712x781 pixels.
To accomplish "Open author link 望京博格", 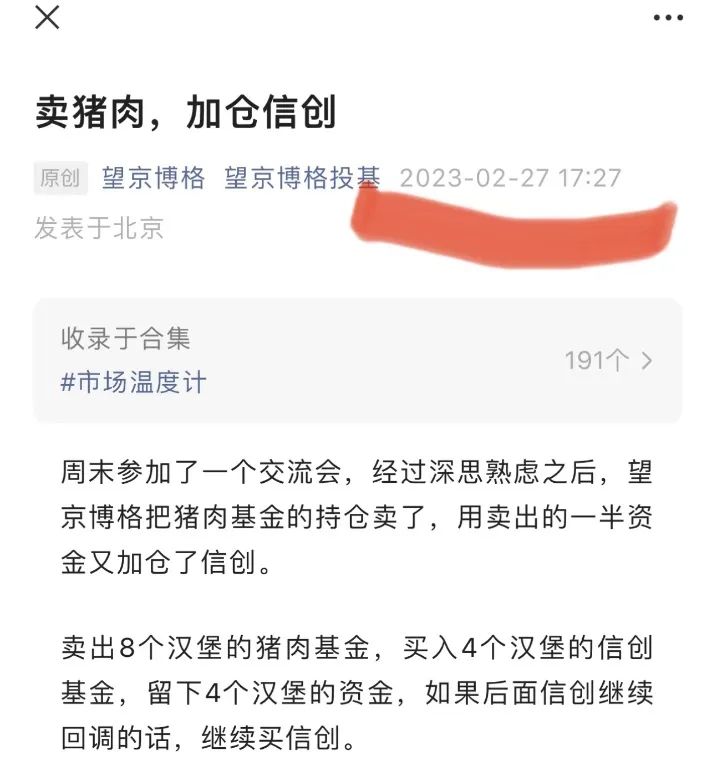I will coord(153,178).
